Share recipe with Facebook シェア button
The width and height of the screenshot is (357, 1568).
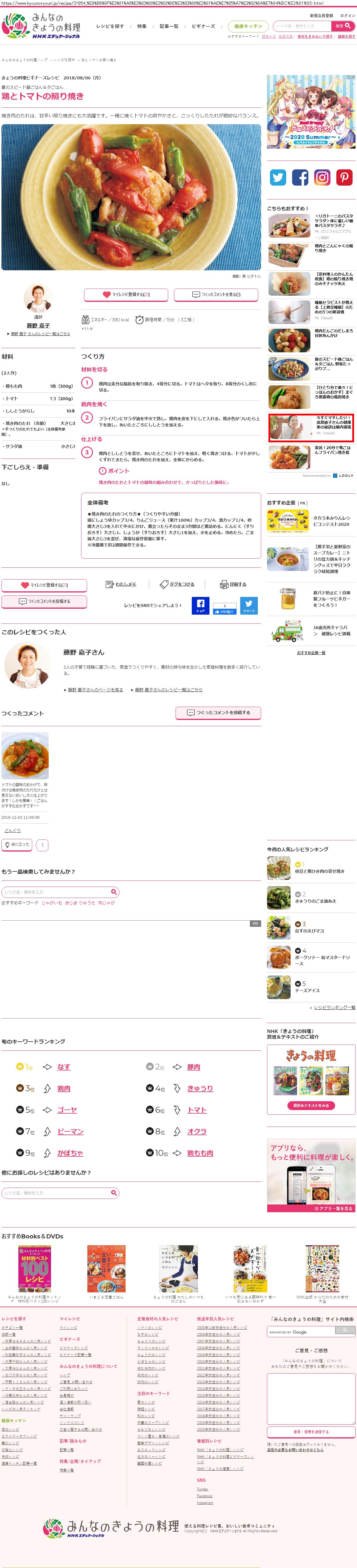pyautogui.click(x=200, y=604)
